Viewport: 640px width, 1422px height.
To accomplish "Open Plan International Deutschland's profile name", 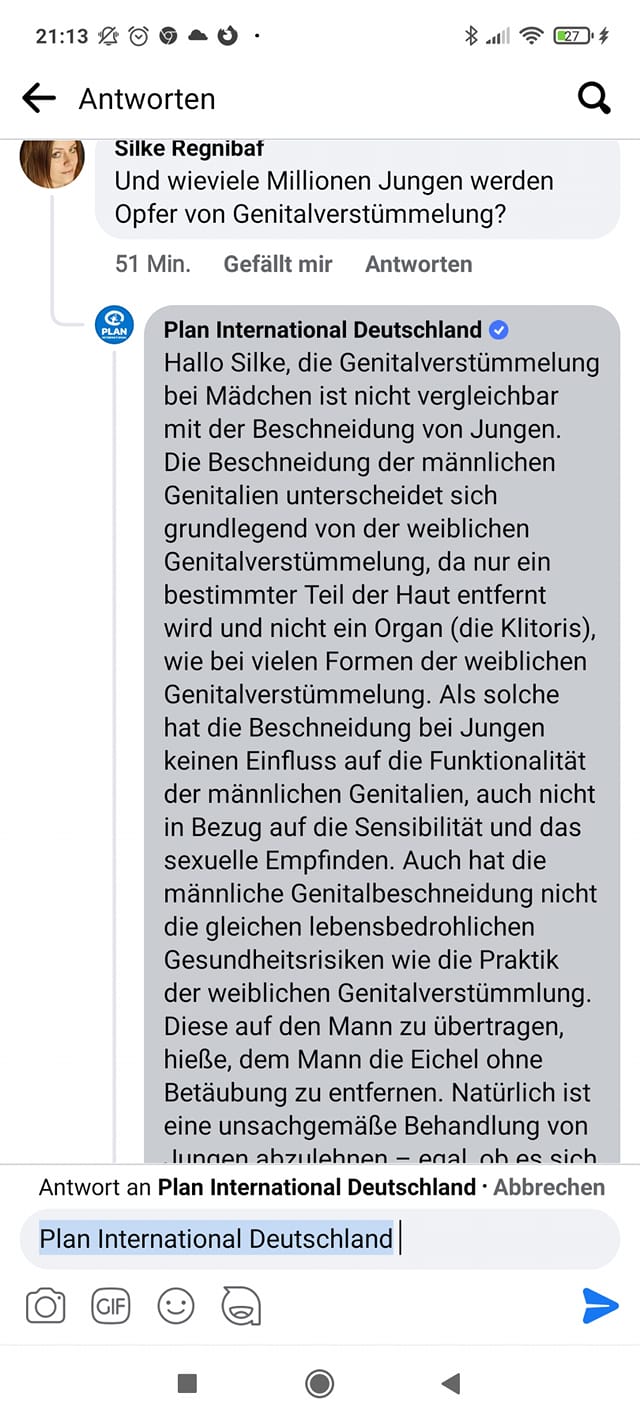I will [323, 329].
